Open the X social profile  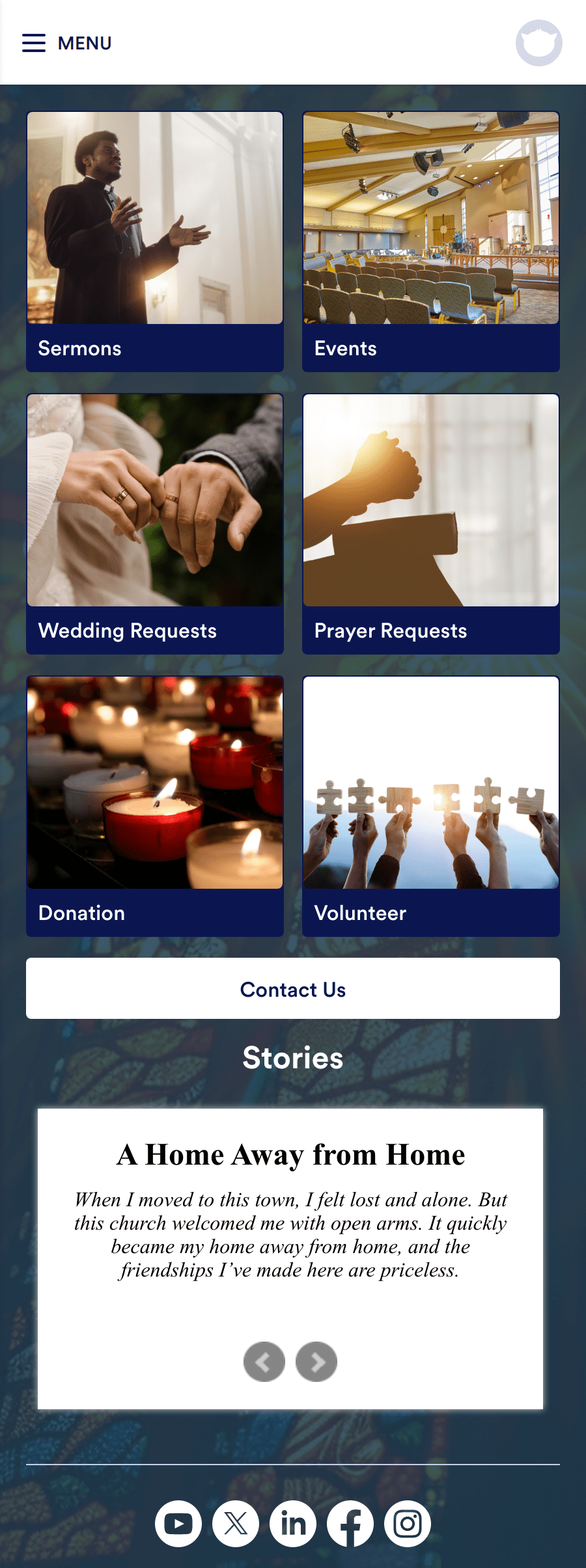coord(236,1524)
